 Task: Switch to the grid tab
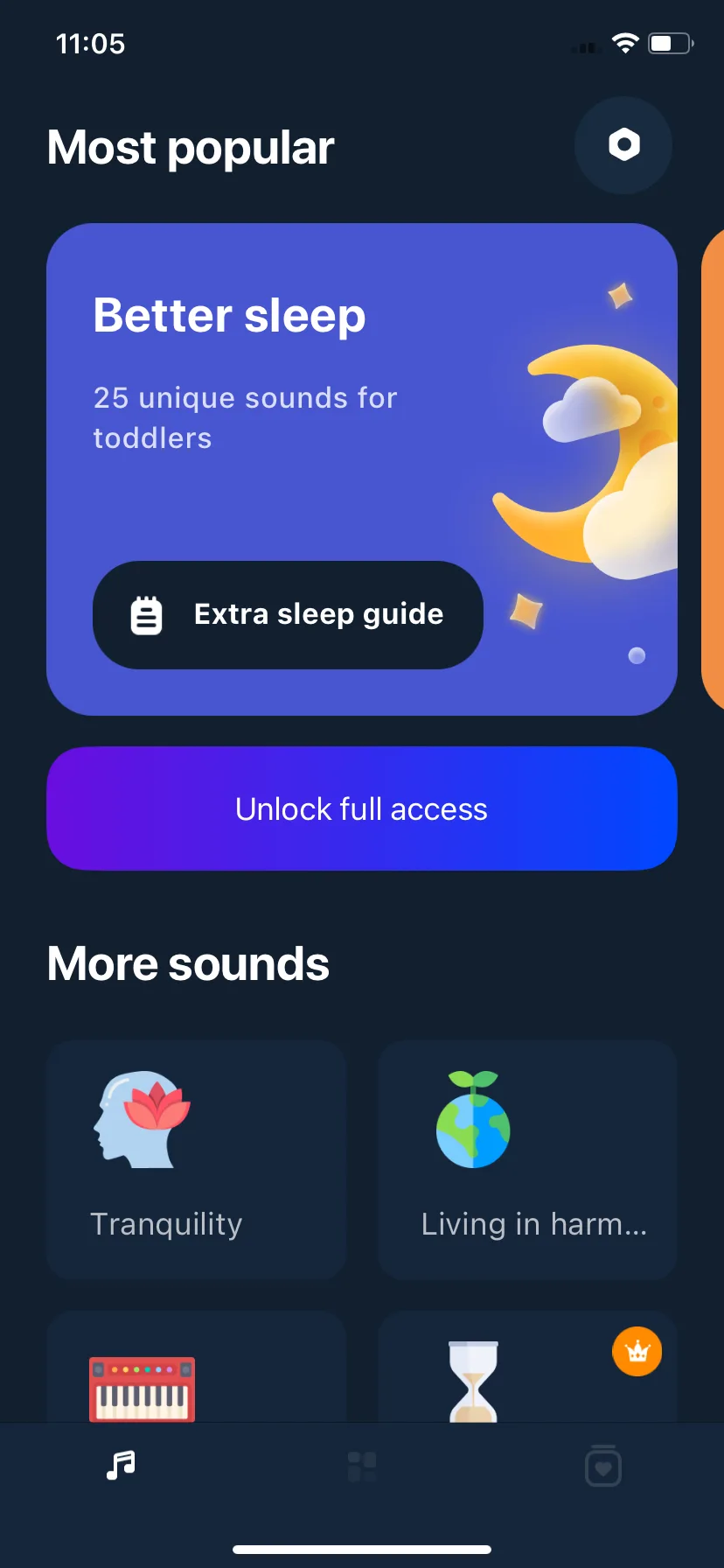point(362,1466)
